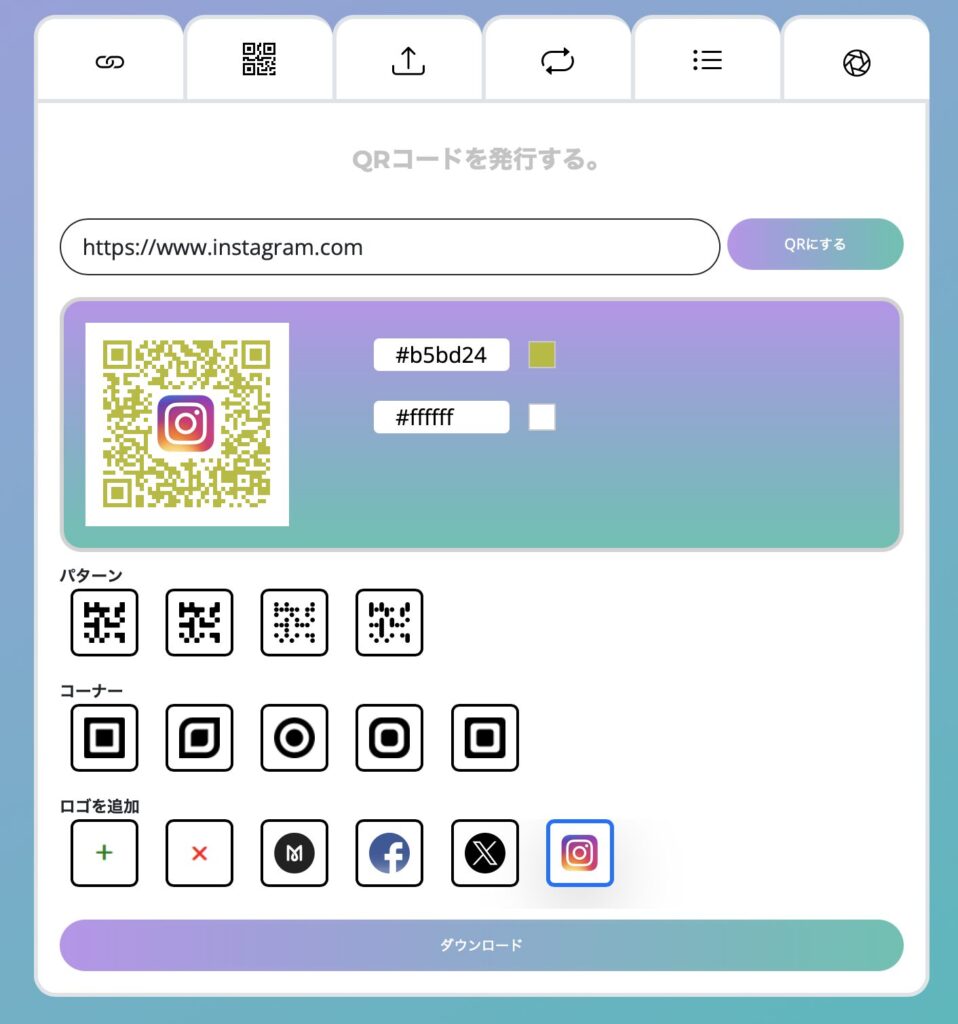Download the QR code with ダウンロード
The height and width of the screenshot is (1024, 958).
tap(481, 945)
